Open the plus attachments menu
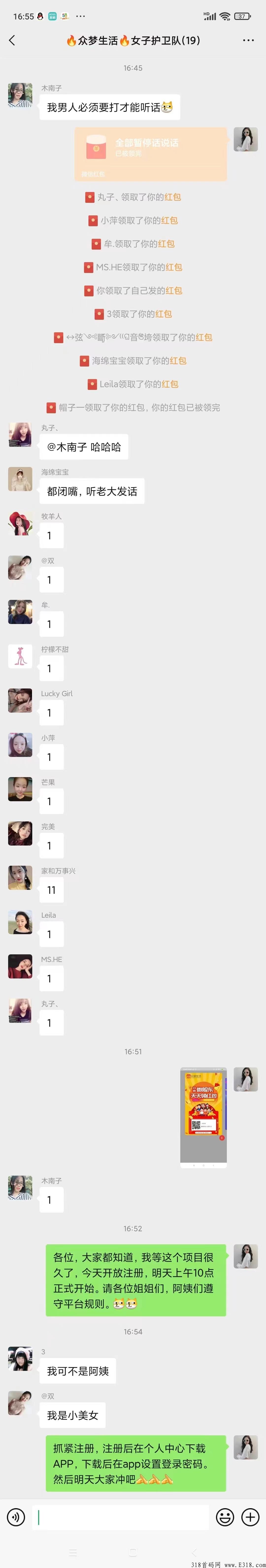The image size is (266, 1568). click(x=250, y=1517)
